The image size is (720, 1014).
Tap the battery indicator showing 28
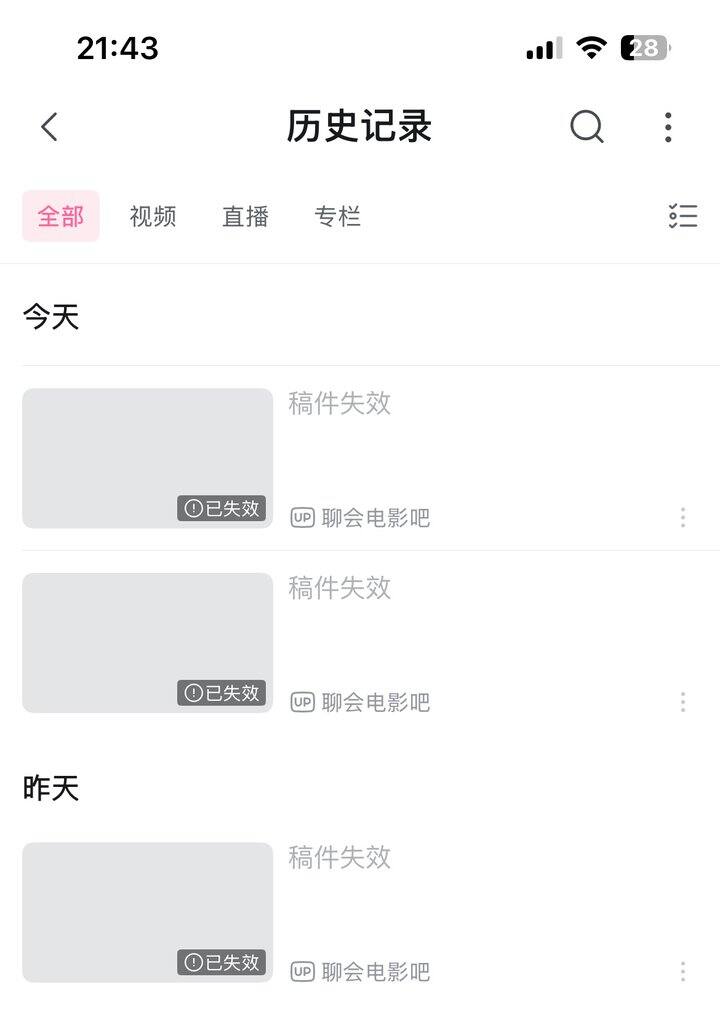click(x=644, y=46)
